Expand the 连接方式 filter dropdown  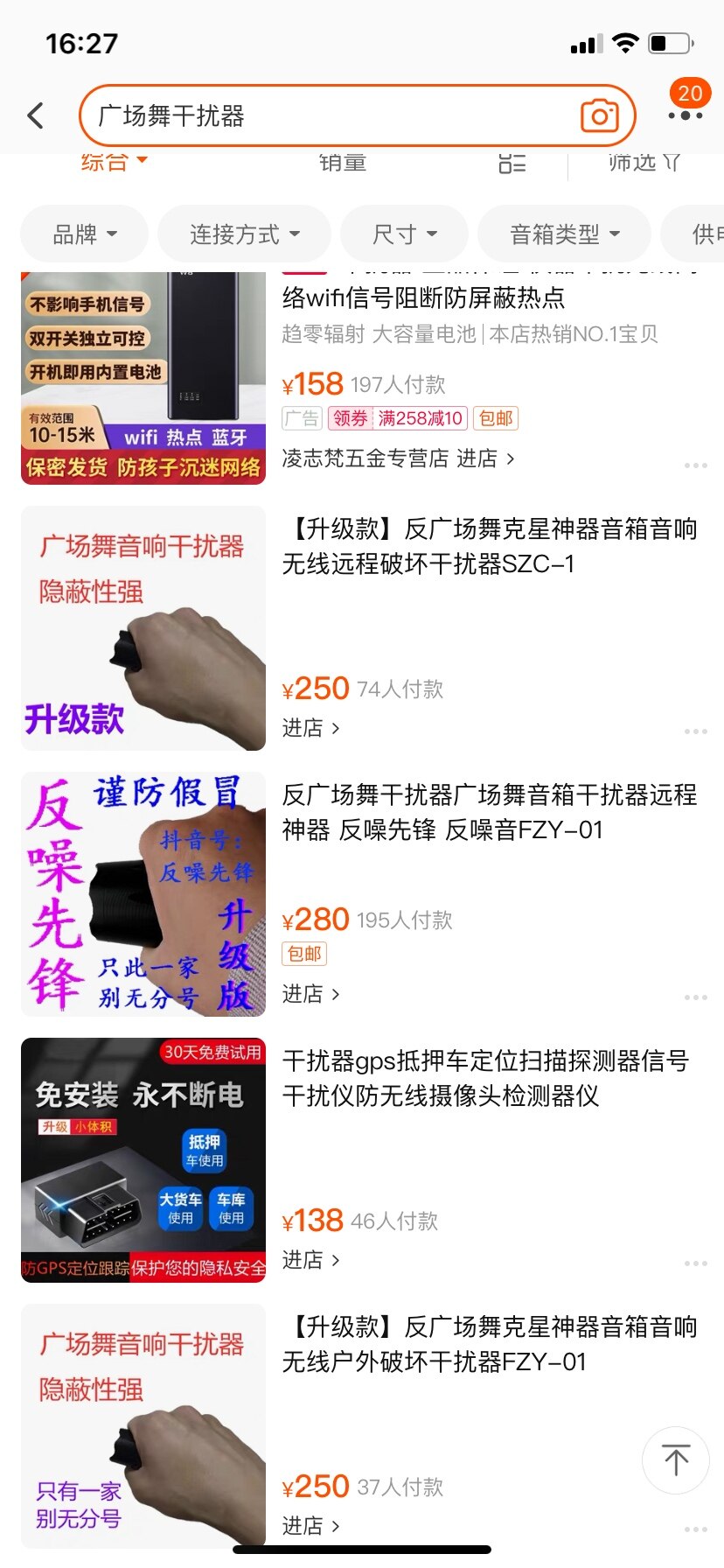click(244, 234)
